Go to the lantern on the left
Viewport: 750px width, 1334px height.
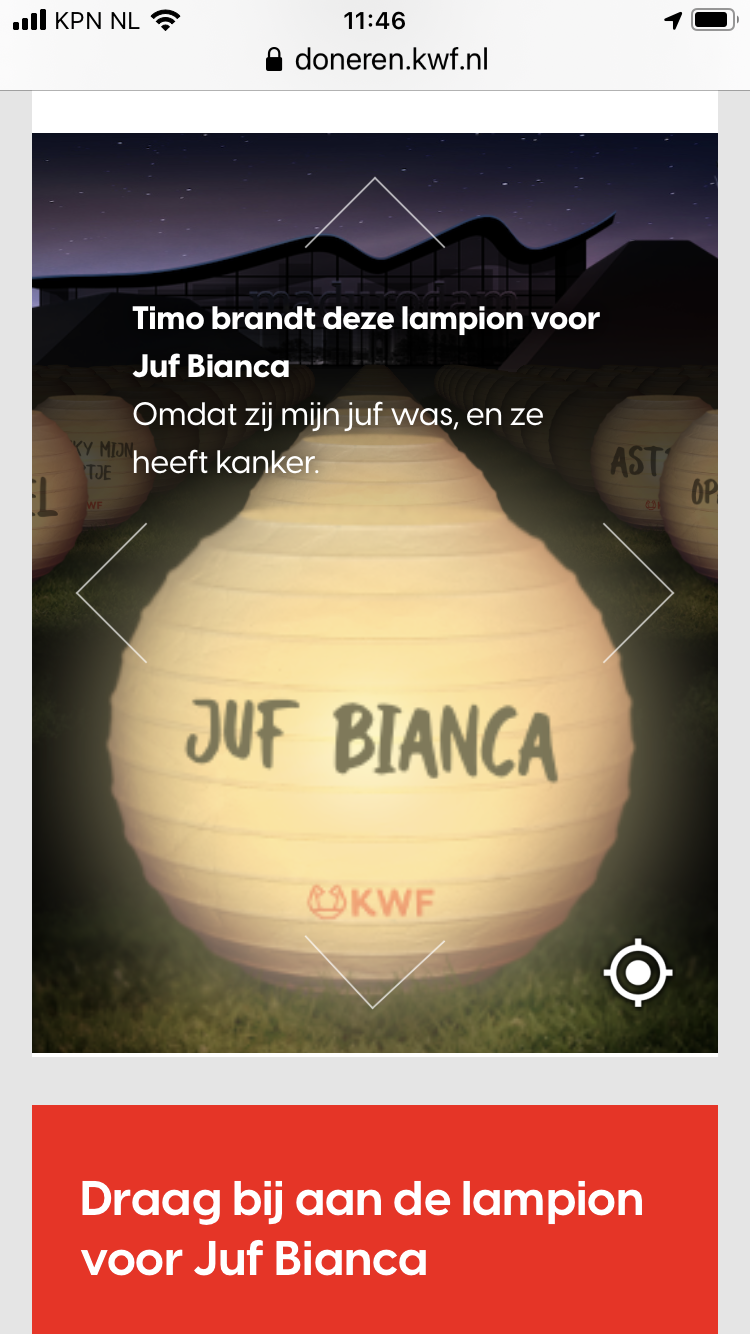pos(111,592)
